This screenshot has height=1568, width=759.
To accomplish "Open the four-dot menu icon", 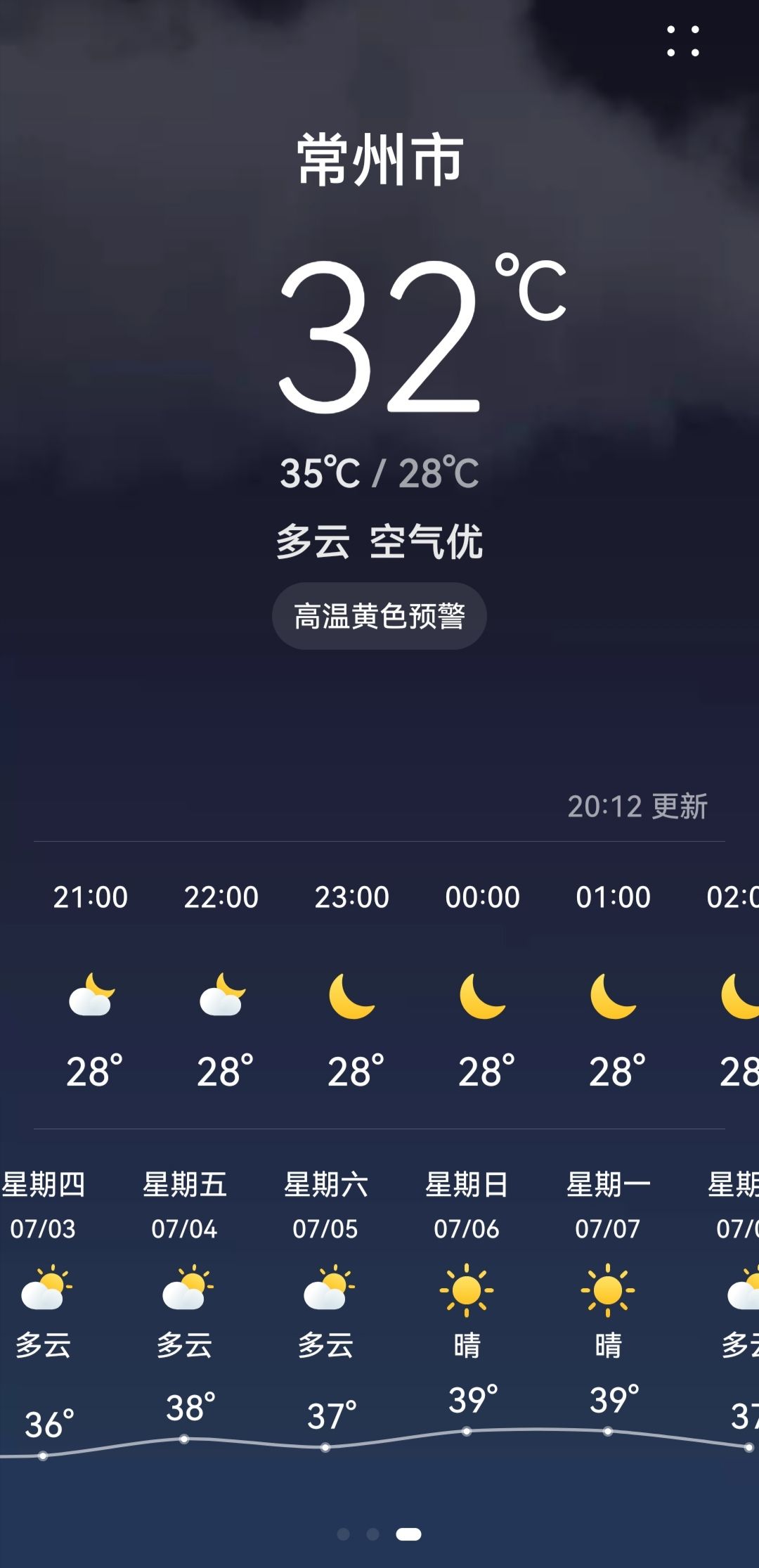I will tap(682, 41).
